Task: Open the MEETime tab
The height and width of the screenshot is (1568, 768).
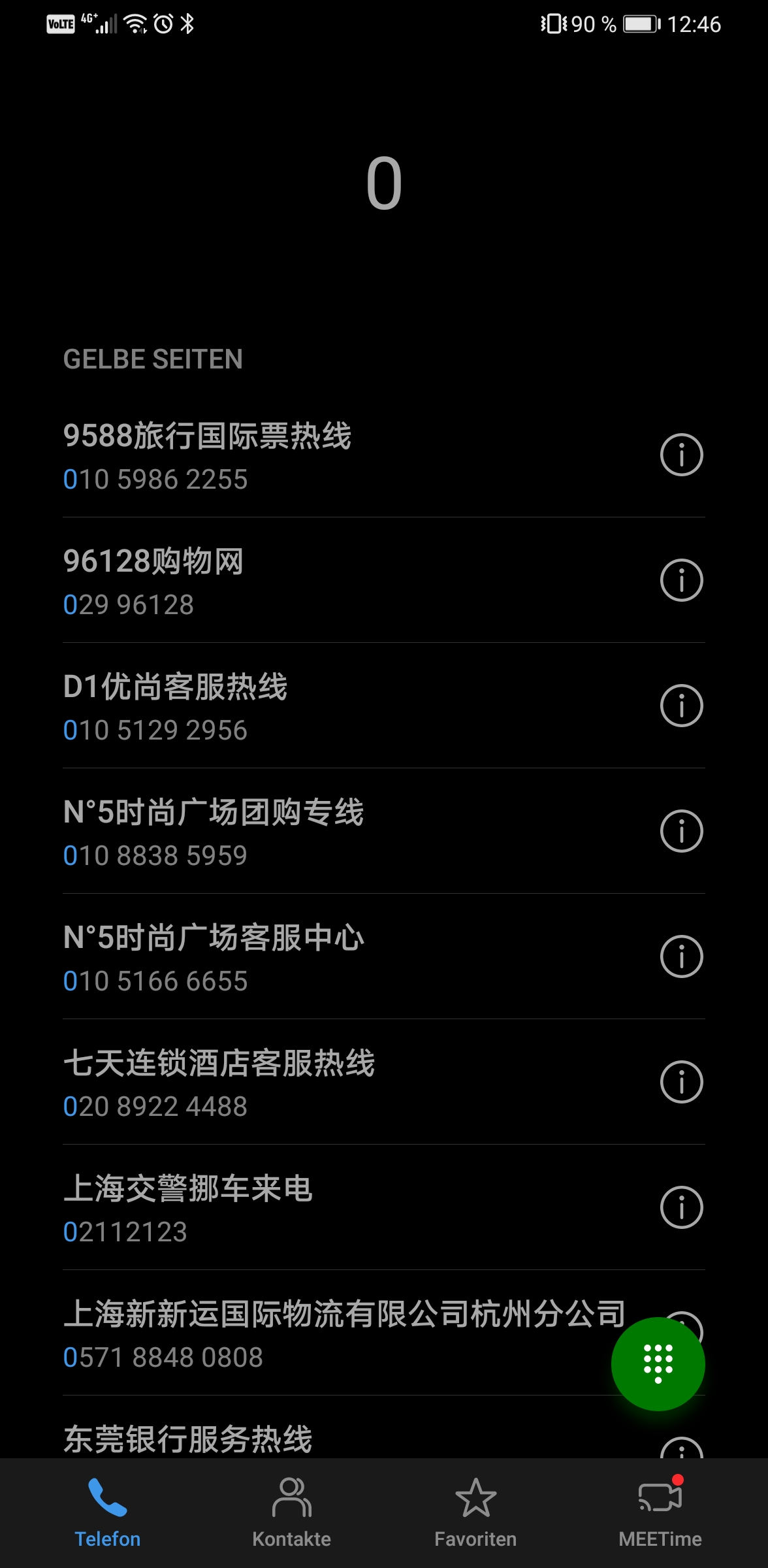Action: (x=660, y=1513)
